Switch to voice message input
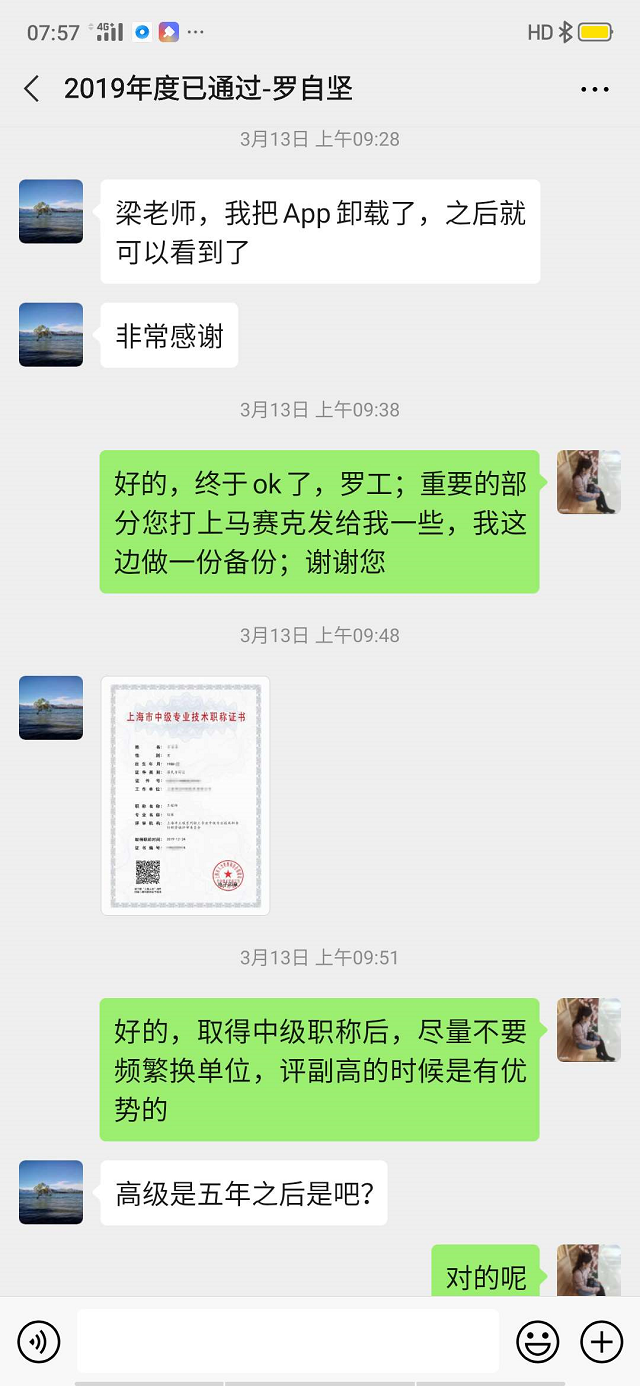 tap(39, 1341)
